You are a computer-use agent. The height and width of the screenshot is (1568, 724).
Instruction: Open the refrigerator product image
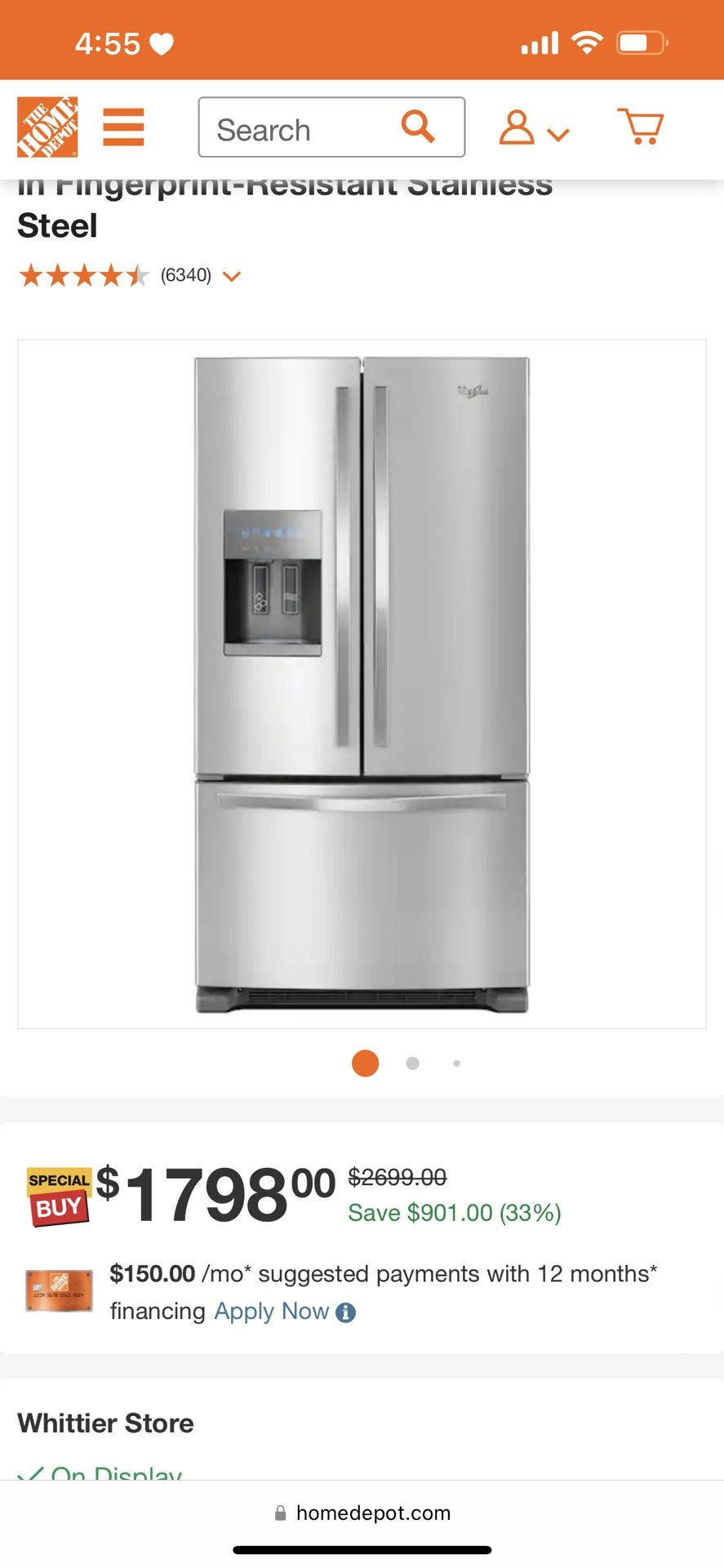click(x=362, y=684)
